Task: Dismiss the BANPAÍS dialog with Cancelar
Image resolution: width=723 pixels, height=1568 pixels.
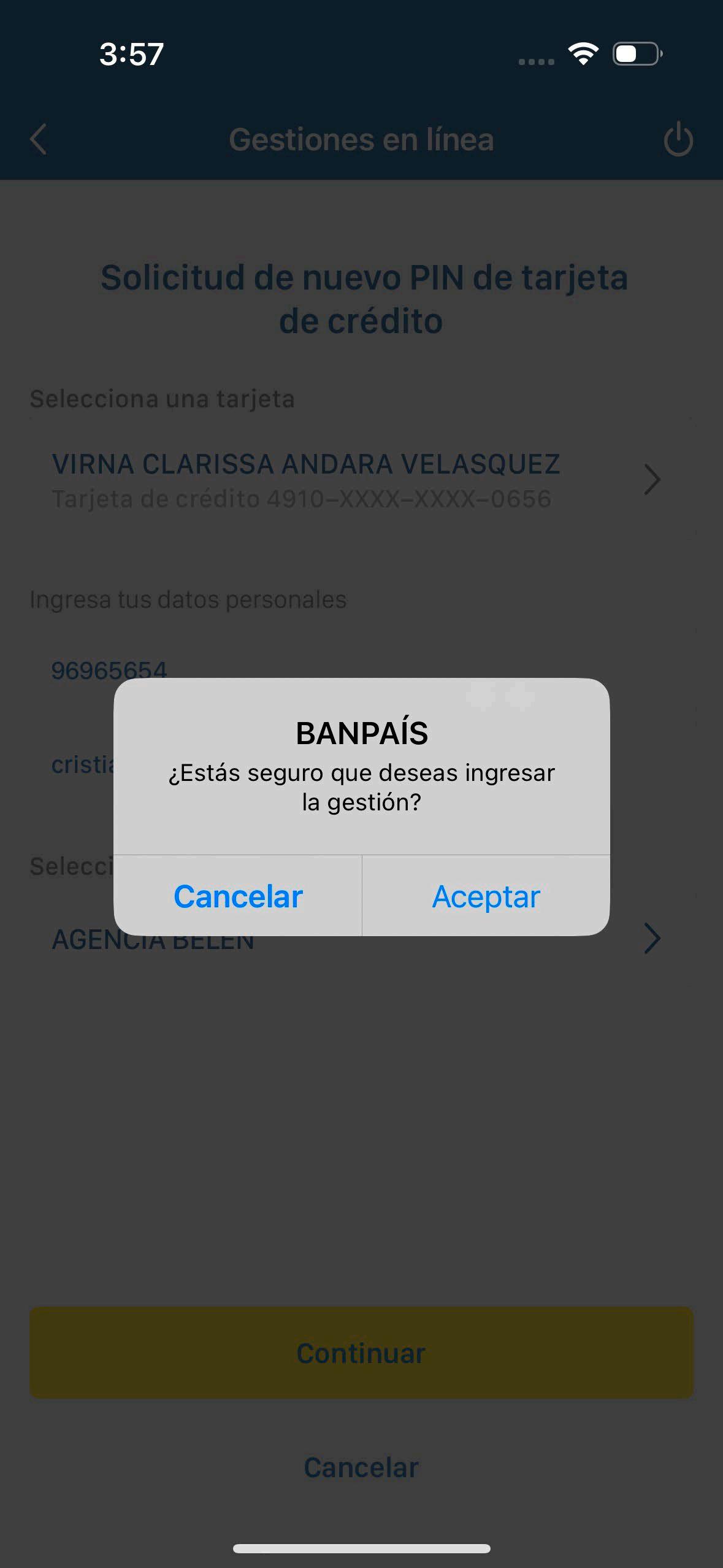Action: point(238,896)
